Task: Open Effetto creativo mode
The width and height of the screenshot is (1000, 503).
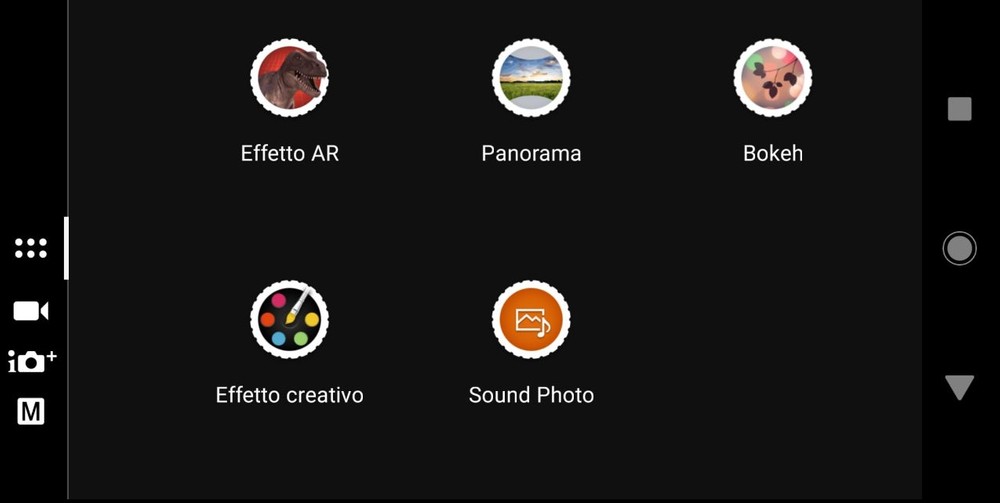Action: tap(290, 320)
